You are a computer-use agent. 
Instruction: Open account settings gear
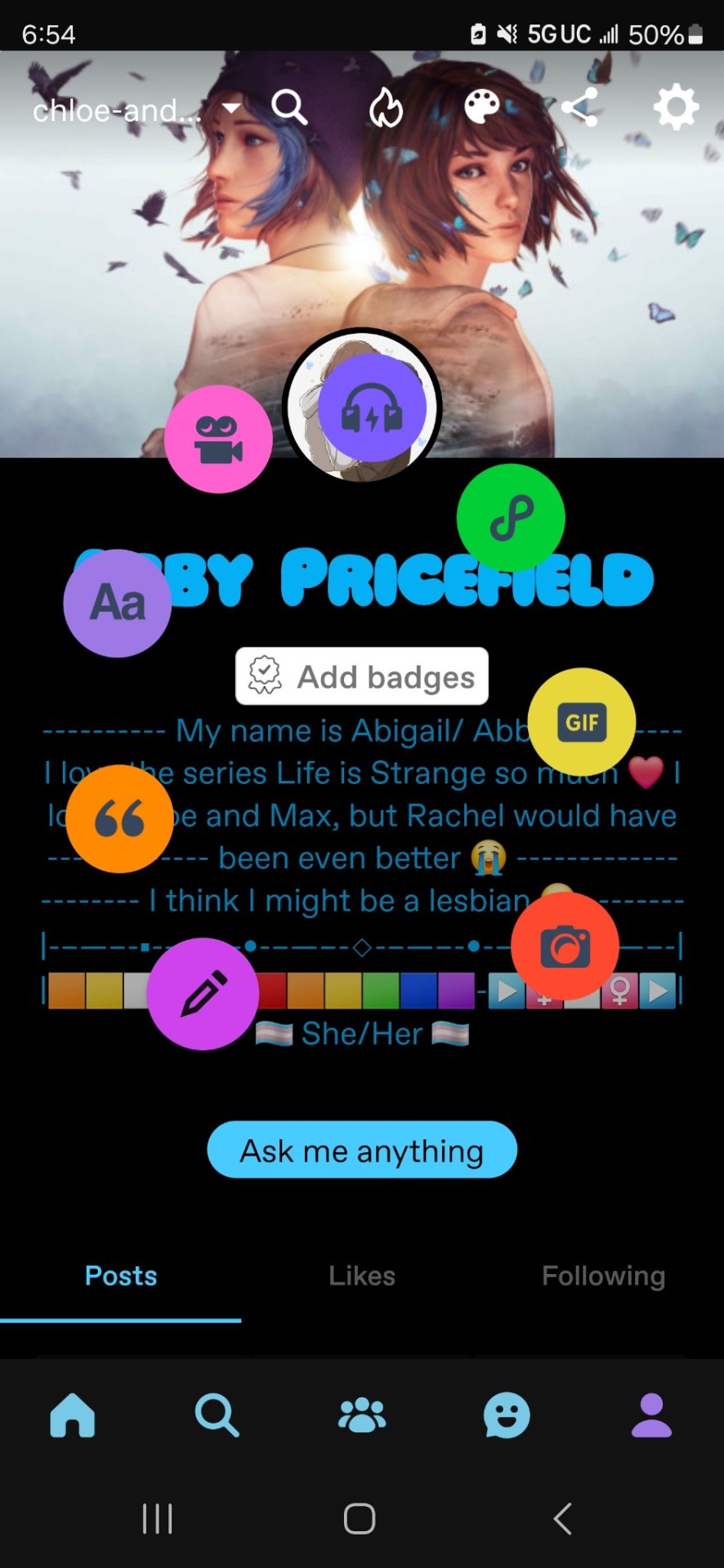click(676, 107)
